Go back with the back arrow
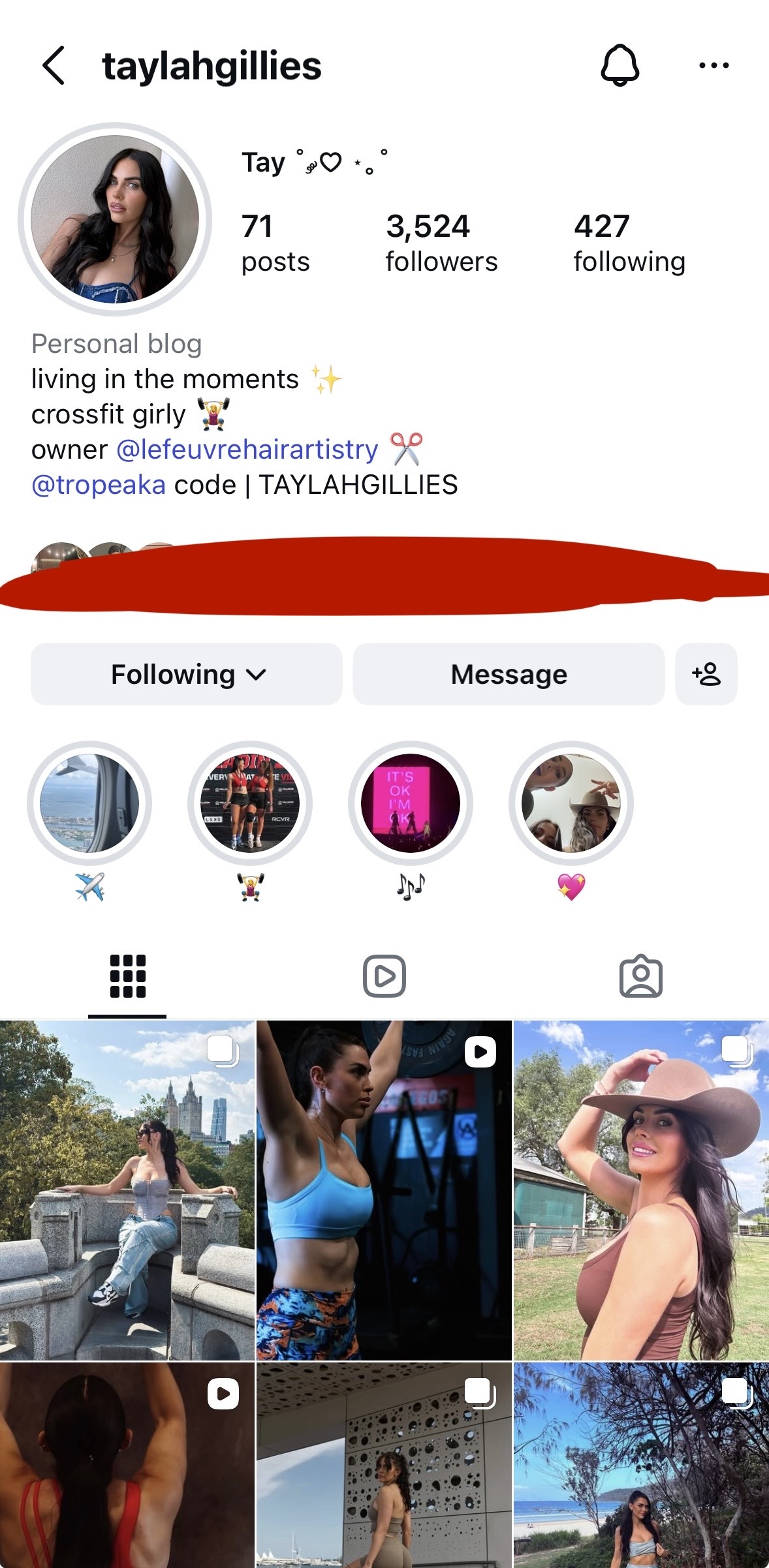This screenshot has height=1568, width=769. click(x=54, y=65)
